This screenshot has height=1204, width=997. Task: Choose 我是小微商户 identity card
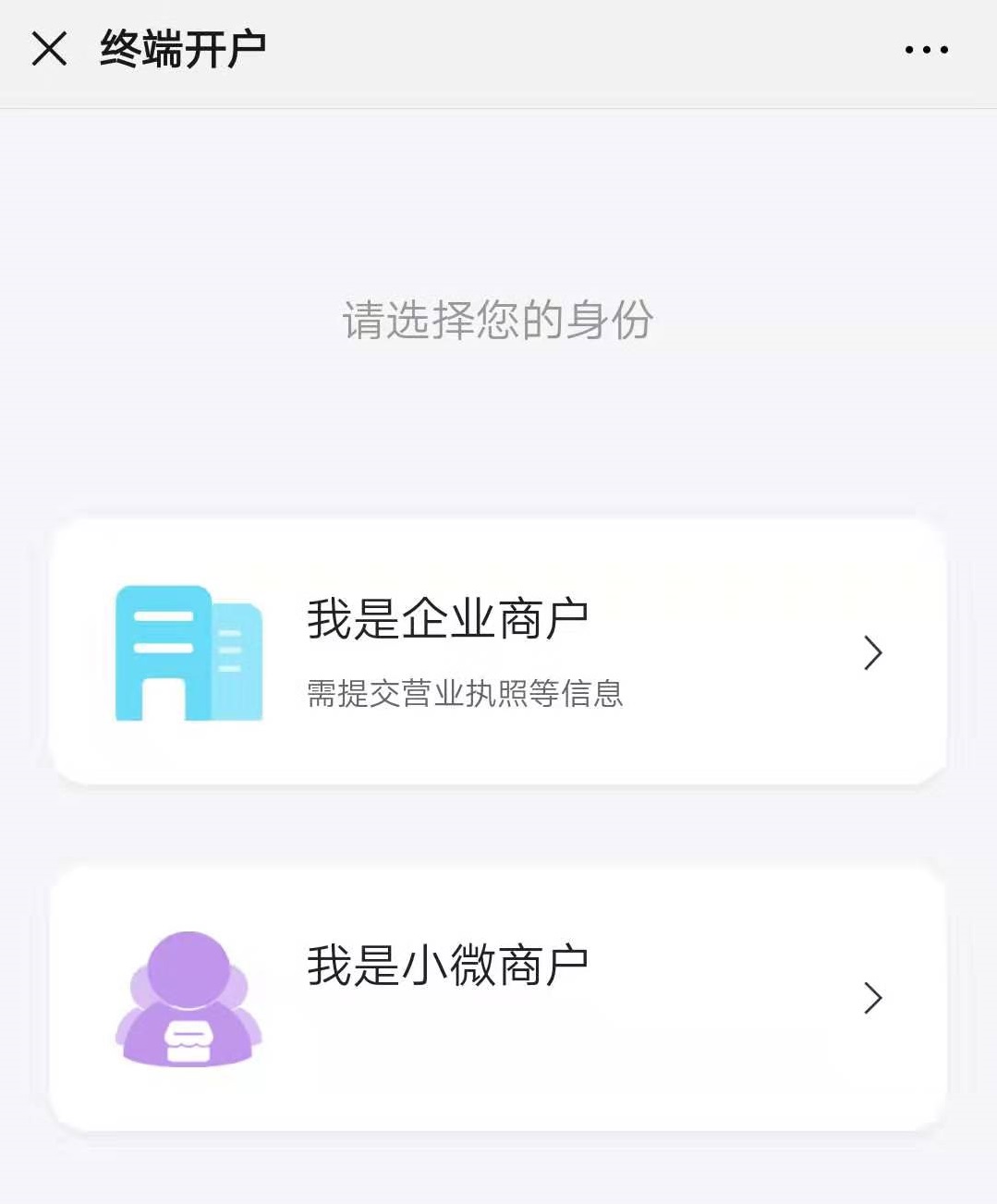pyautogui.click(x=498, y=998)
